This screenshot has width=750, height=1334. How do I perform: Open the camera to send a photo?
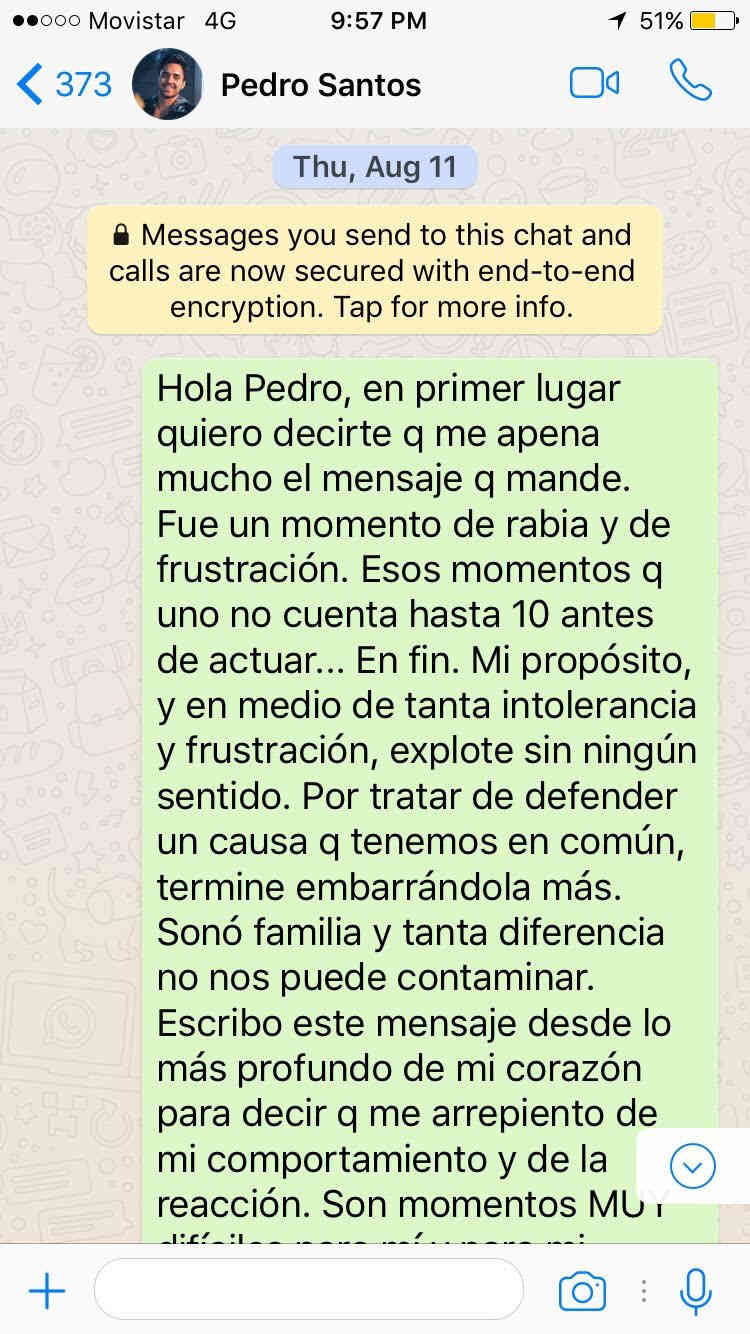[x=582, y=1291]
